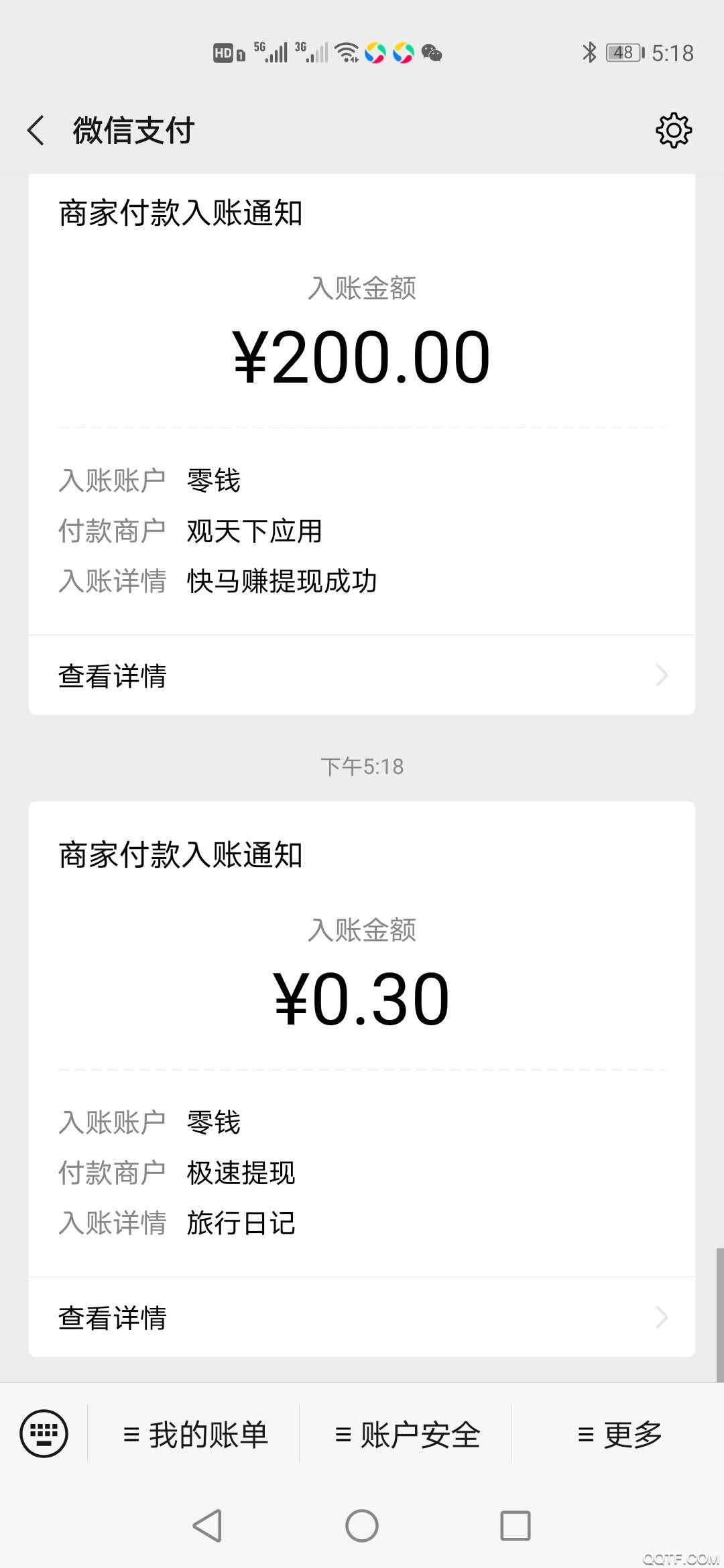Tap the system home button

click(x=362, y=1526)
